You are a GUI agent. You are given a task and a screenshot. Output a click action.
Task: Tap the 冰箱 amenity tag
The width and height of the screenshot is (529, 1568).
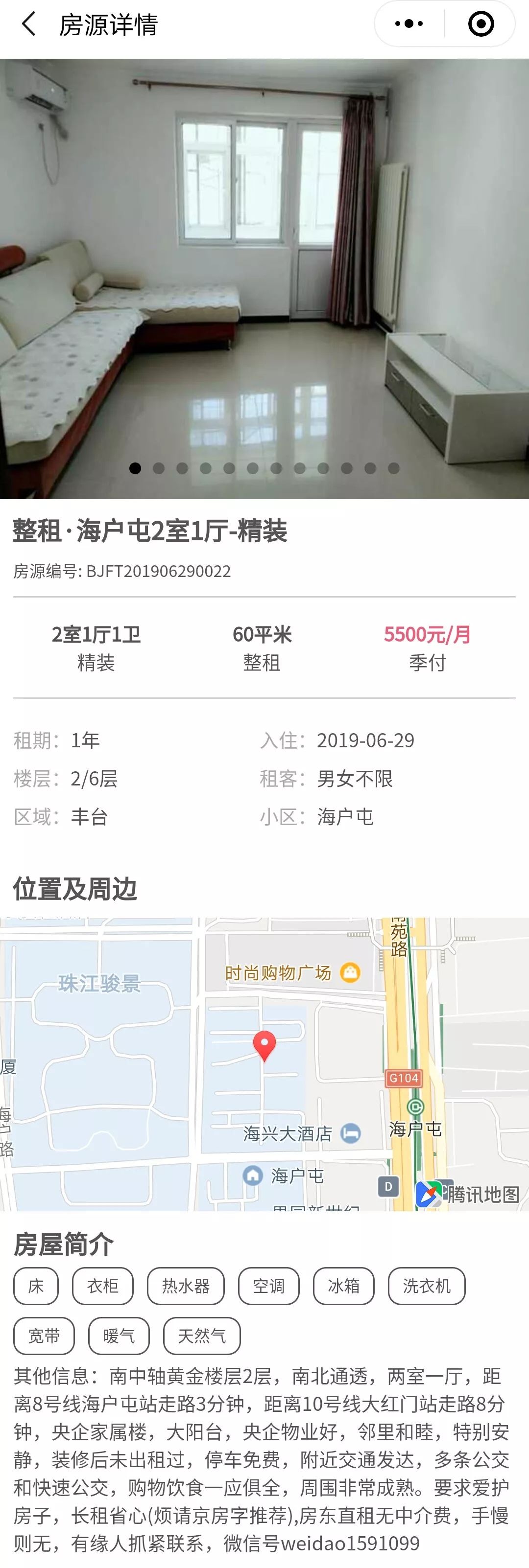(x=343, y=1286)
